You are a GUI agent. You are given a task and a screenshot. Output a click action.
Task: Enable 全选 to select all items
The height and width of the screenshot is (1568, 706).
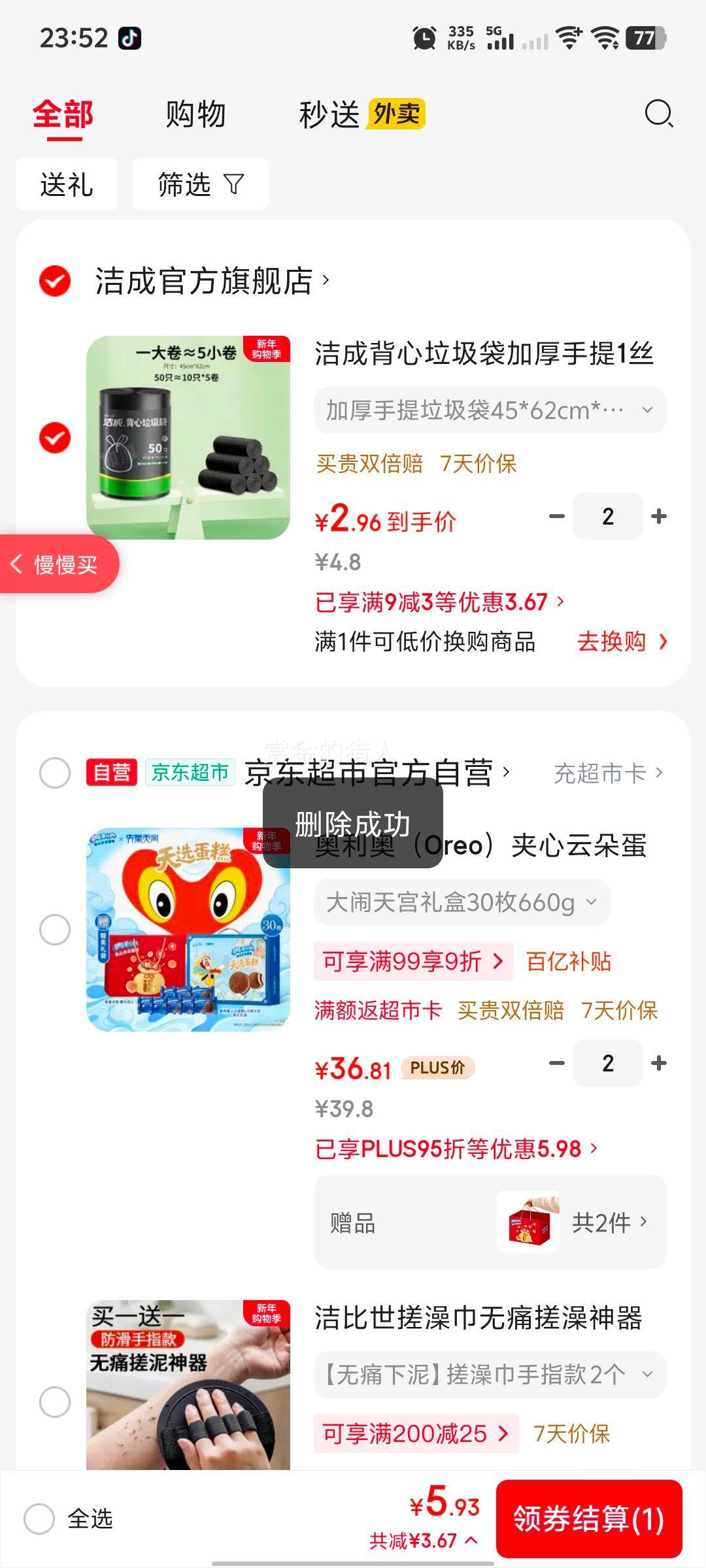tap(41, 1520)
